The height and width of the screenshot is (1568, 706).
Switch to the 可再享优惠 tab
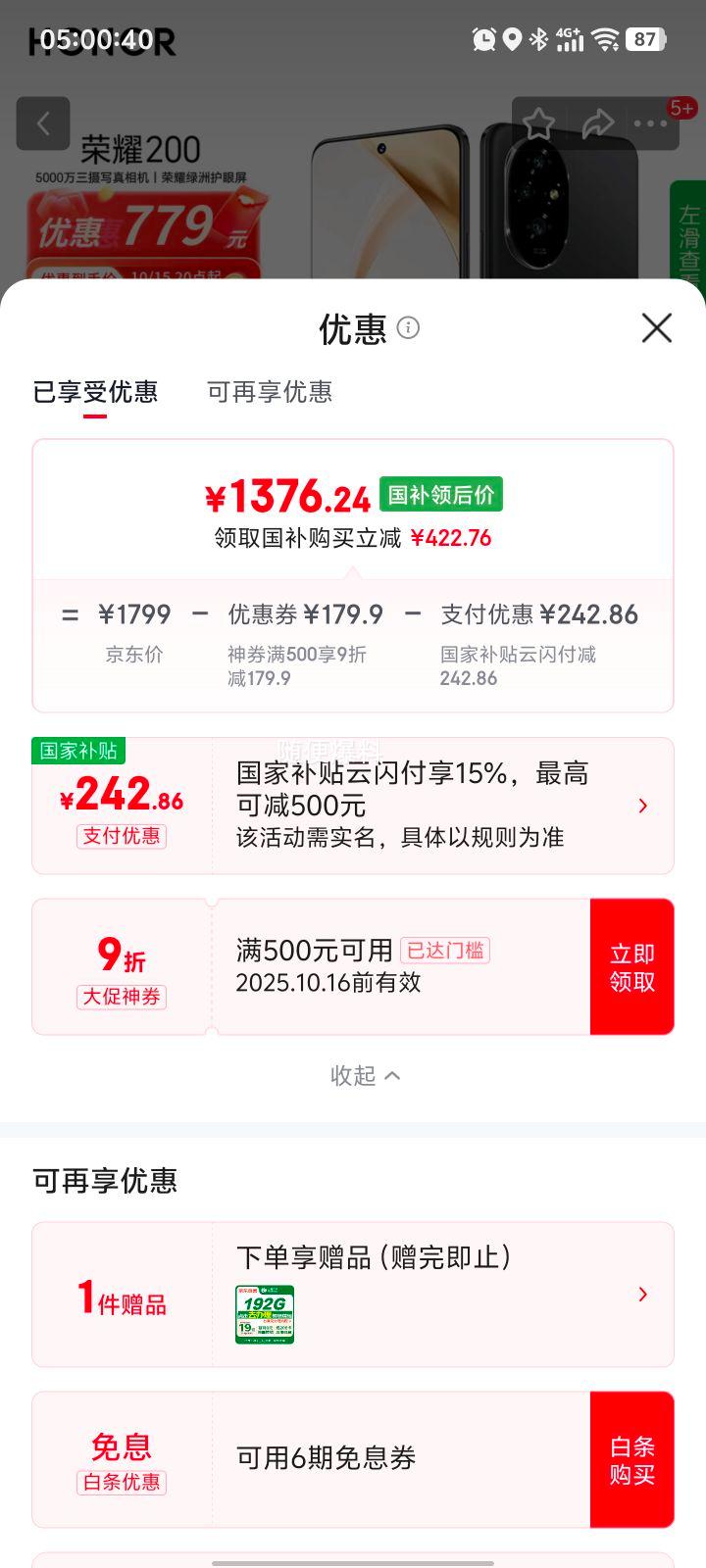(270, 392)
